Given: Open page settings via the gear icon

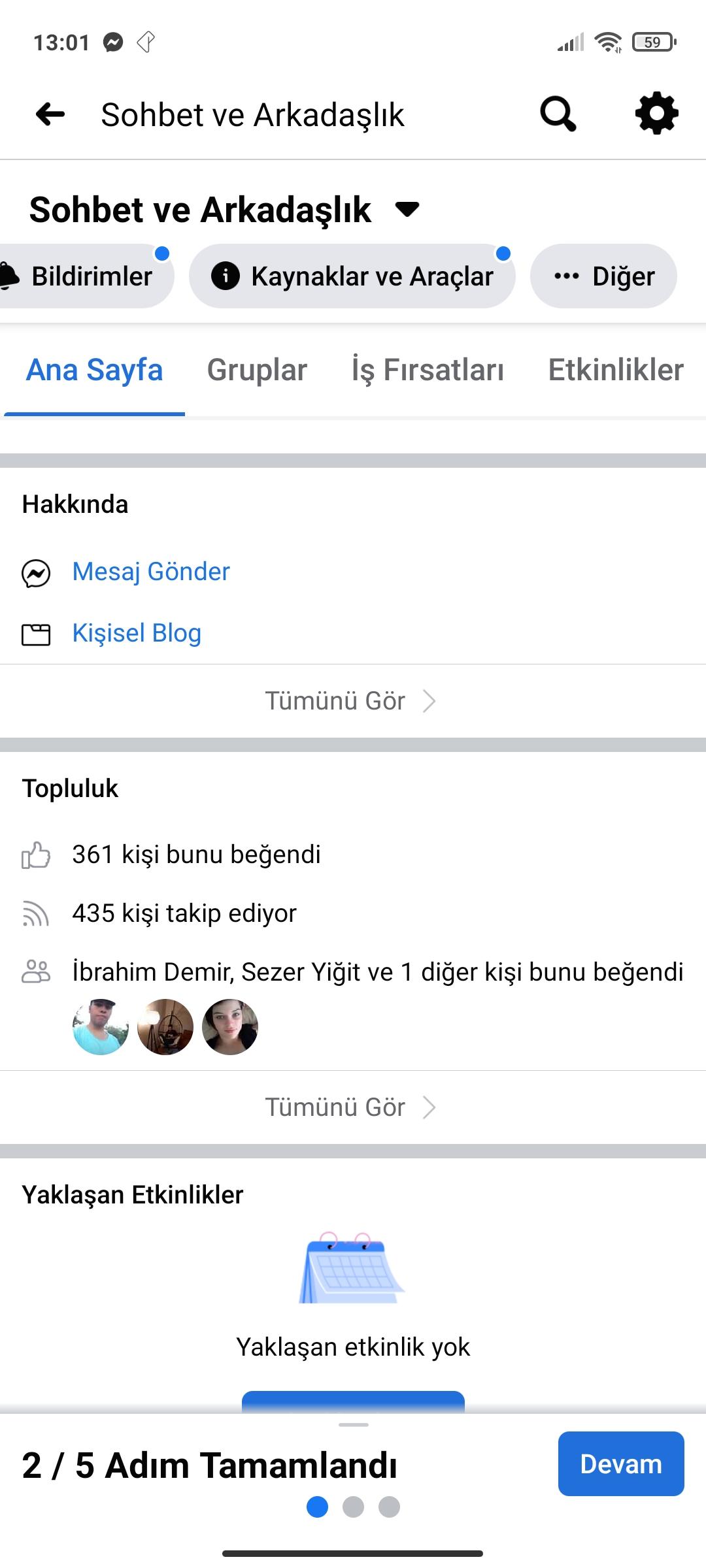Looking at the screenshot, I should 656,114.
